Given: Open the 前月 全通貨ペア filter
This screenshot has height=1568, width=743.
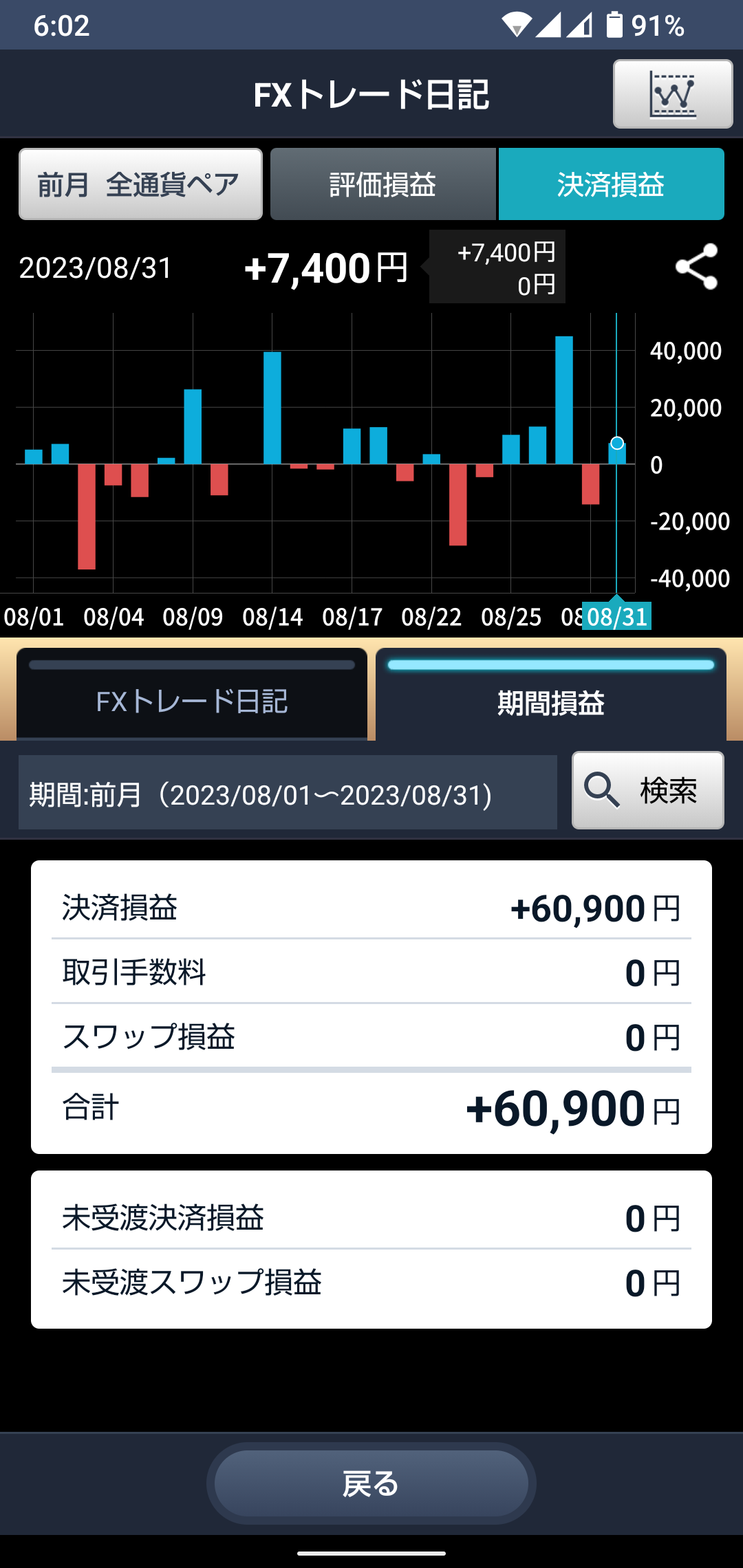Looking at the screenshot, I should [140, 184].
